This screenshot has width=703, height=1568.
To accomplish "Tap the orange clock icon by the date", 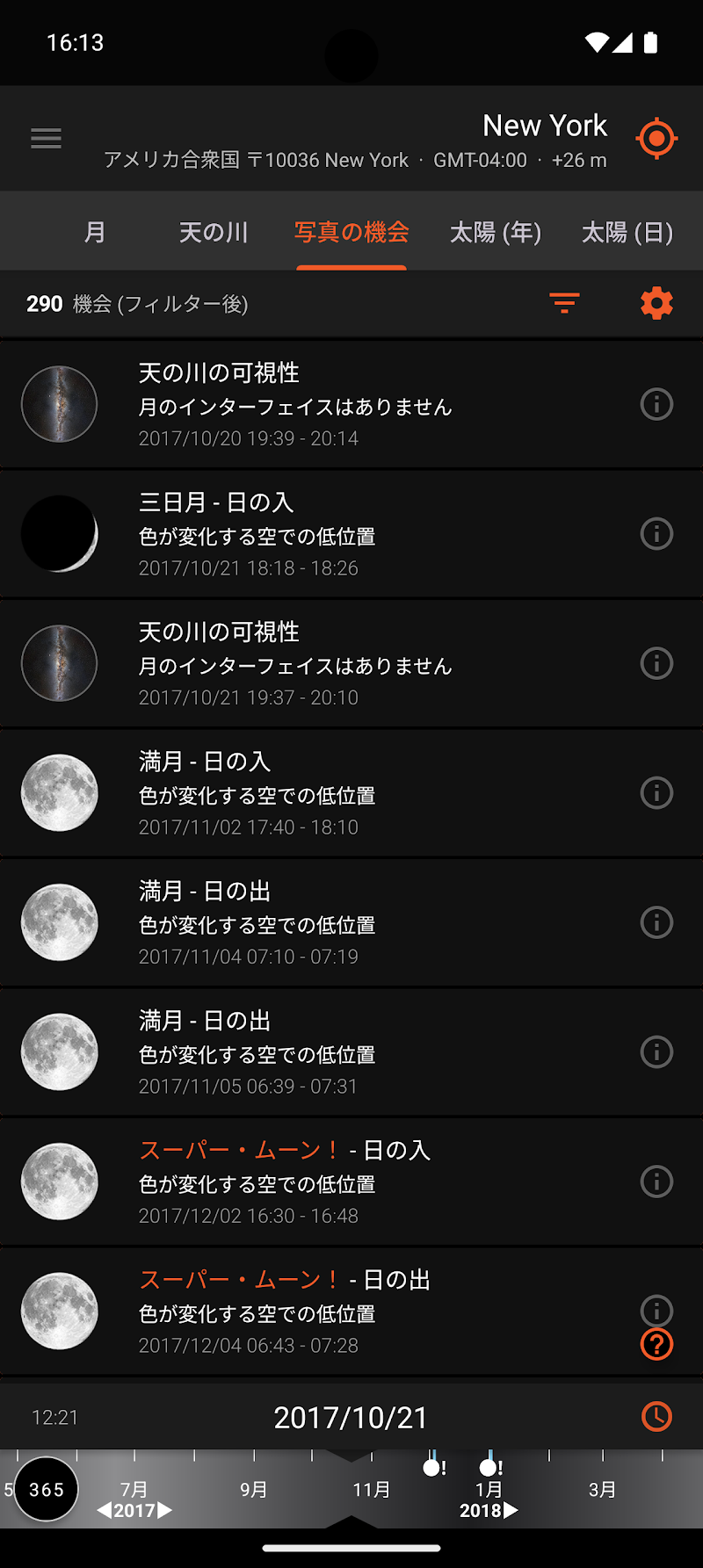I will tap(656, 1416).
